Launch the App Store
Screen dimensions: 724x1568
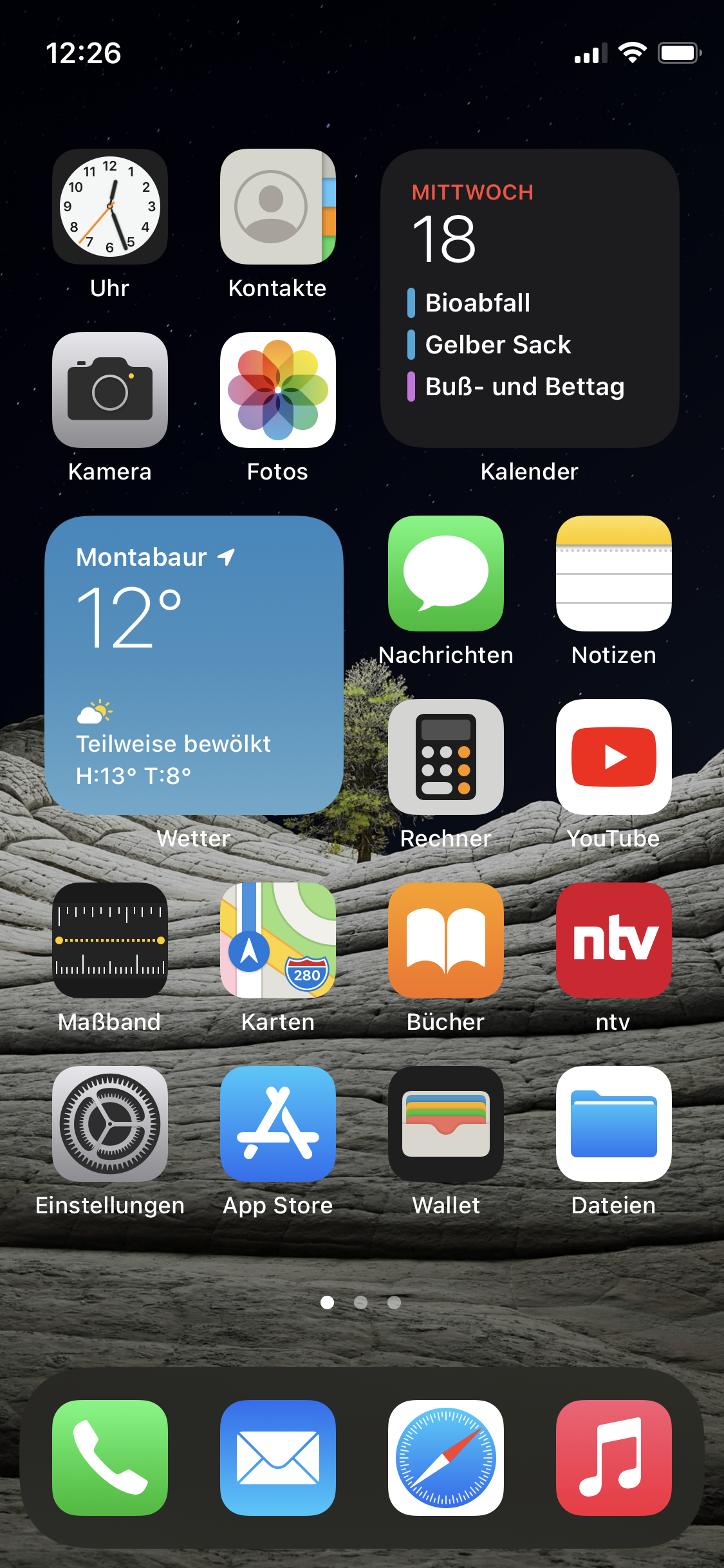pyautogui.click(x=277, y=1124)
